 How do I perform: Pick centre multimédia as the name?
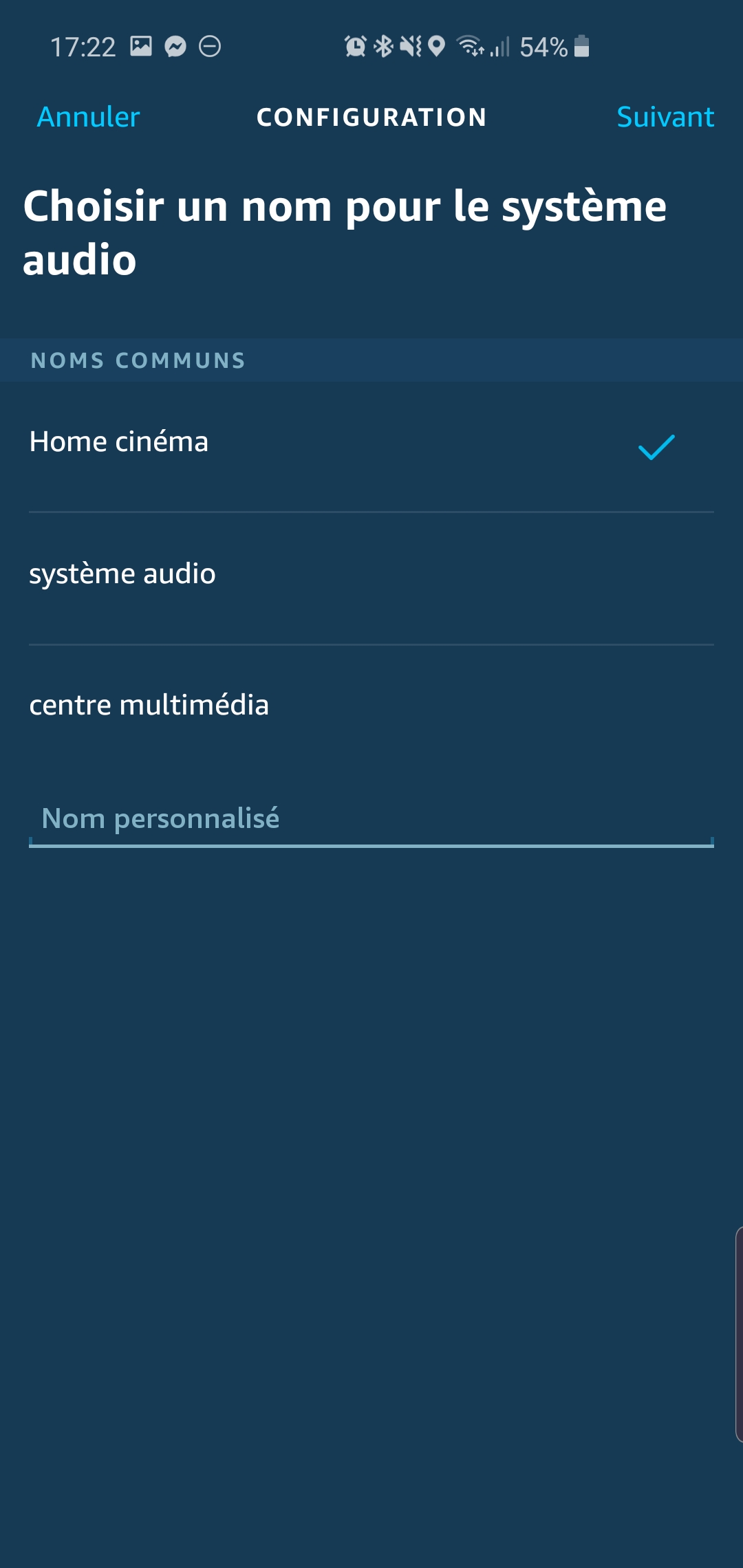[371, 710]
